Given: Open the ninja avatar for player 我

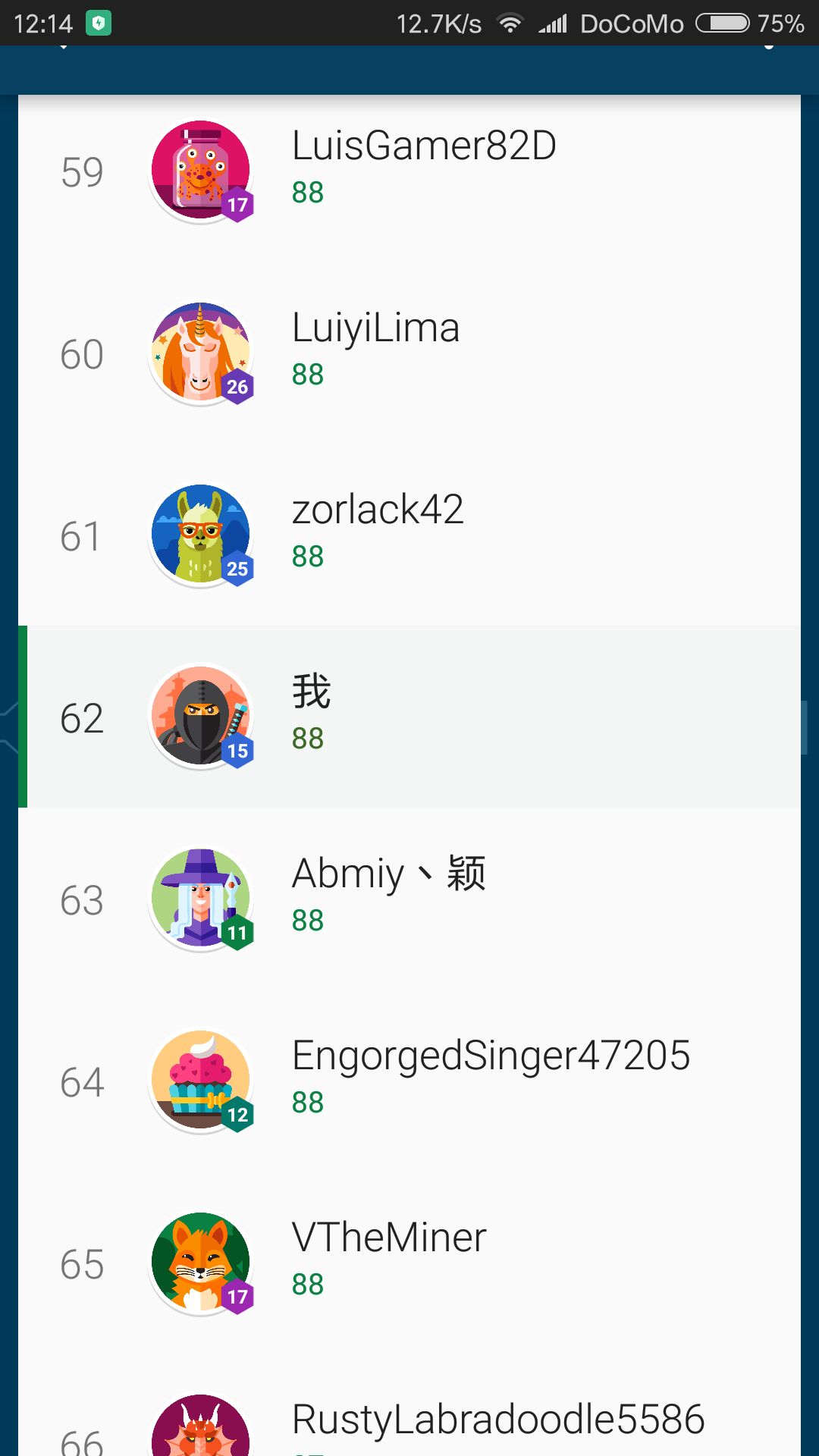Looking at the screenshot, I should (x=199, y=715).
